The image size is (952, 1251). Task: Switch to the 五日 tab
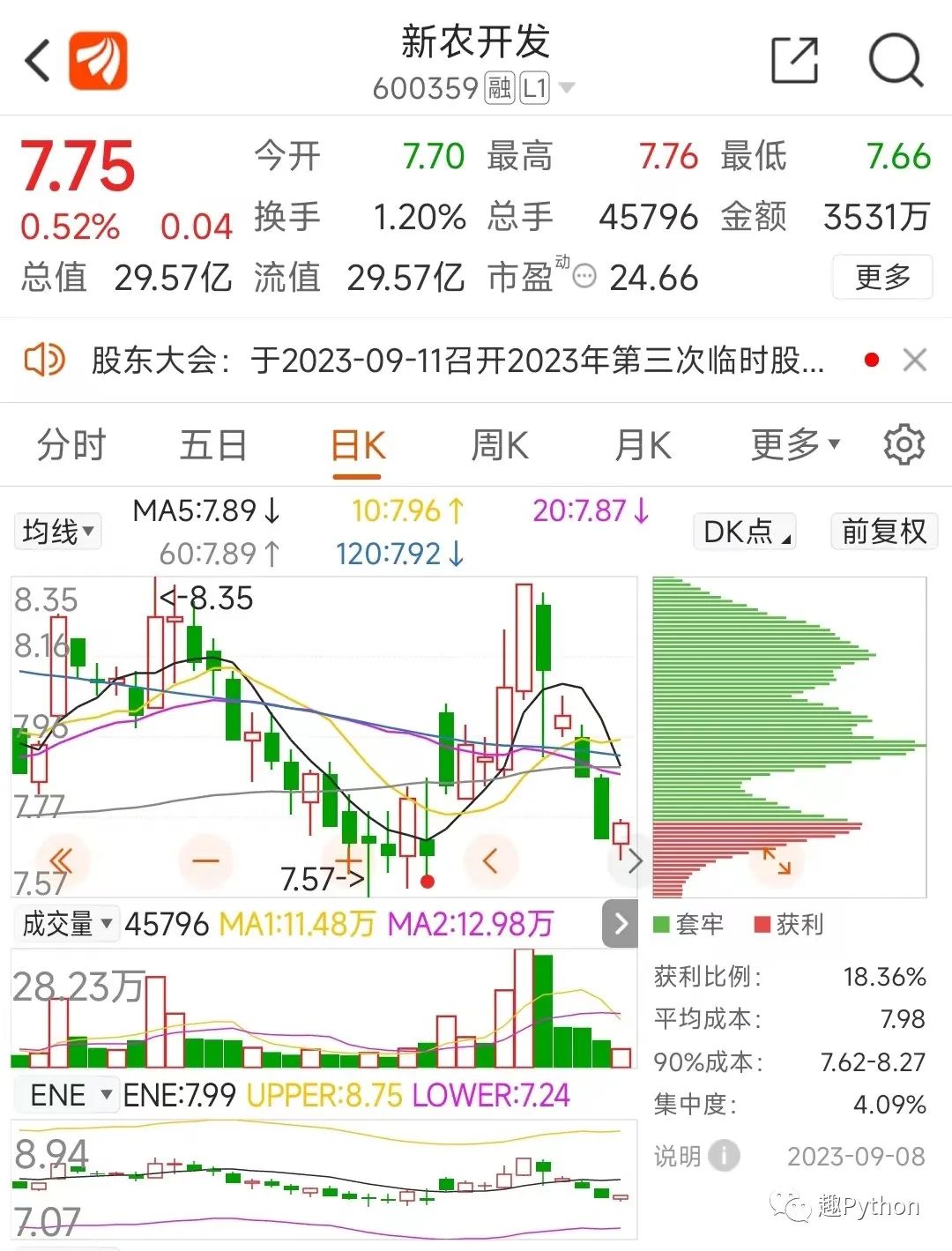click(212, 444)
